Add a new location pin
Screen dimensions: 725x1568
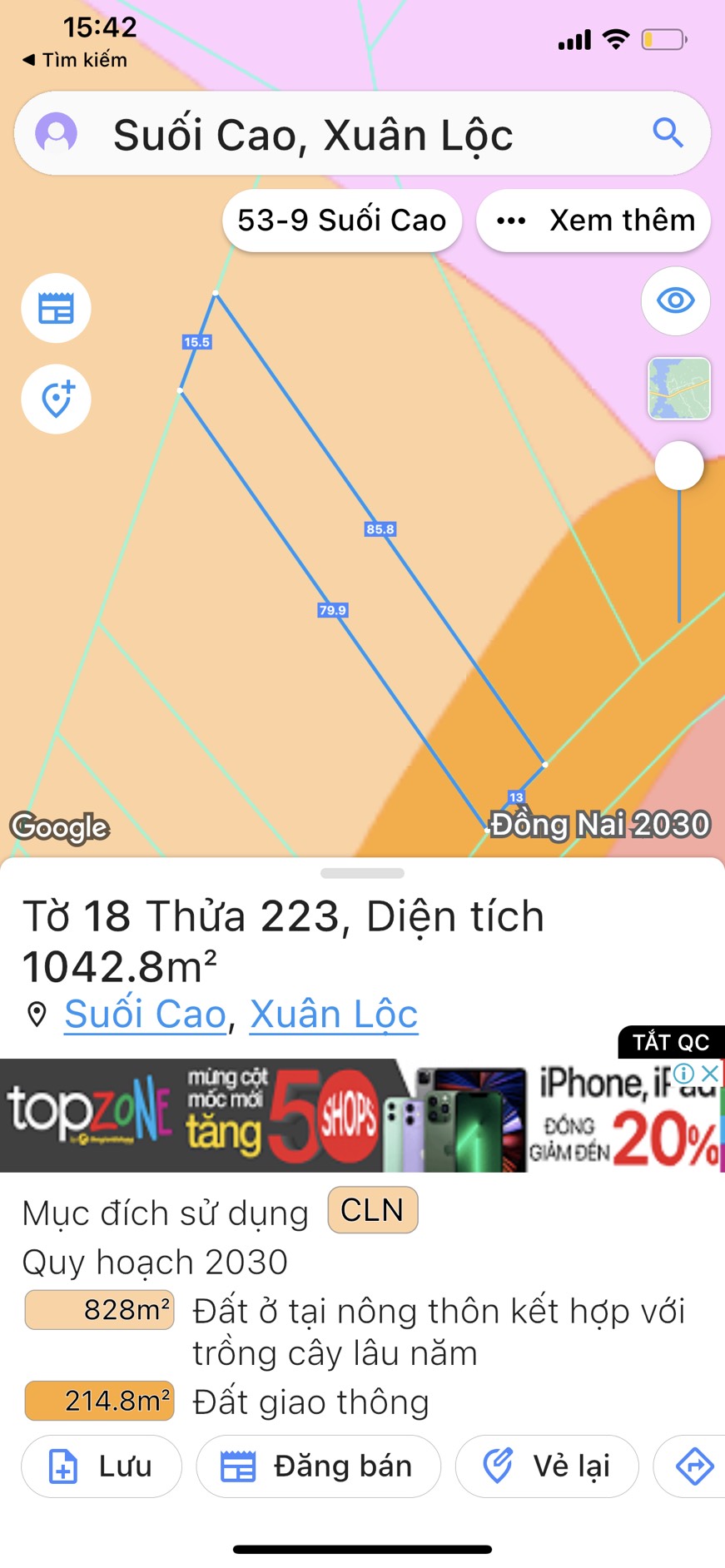tap(56, 399)
